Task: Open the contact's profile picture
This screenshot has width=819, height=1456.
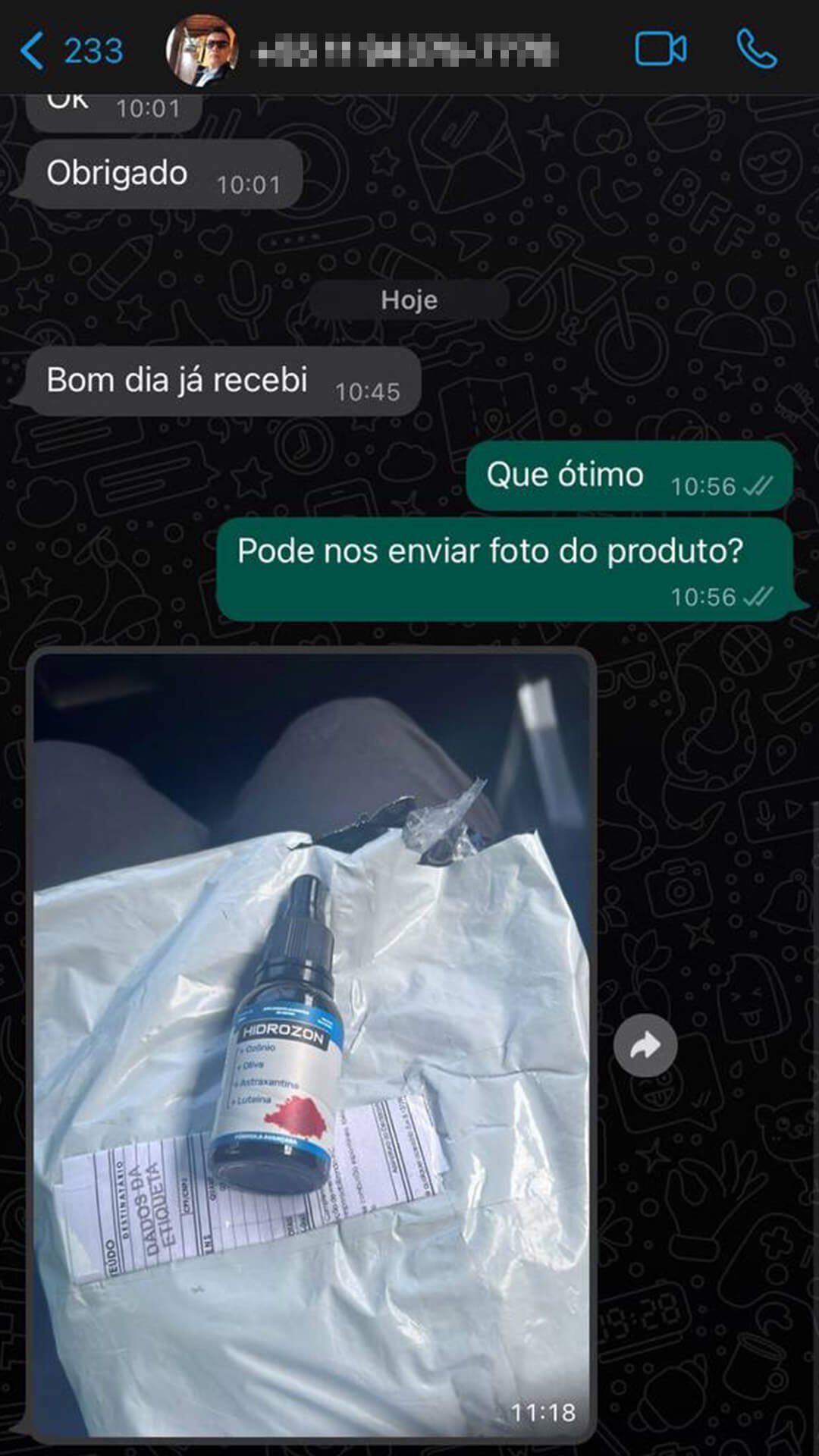Action: (x=202, y=50)
